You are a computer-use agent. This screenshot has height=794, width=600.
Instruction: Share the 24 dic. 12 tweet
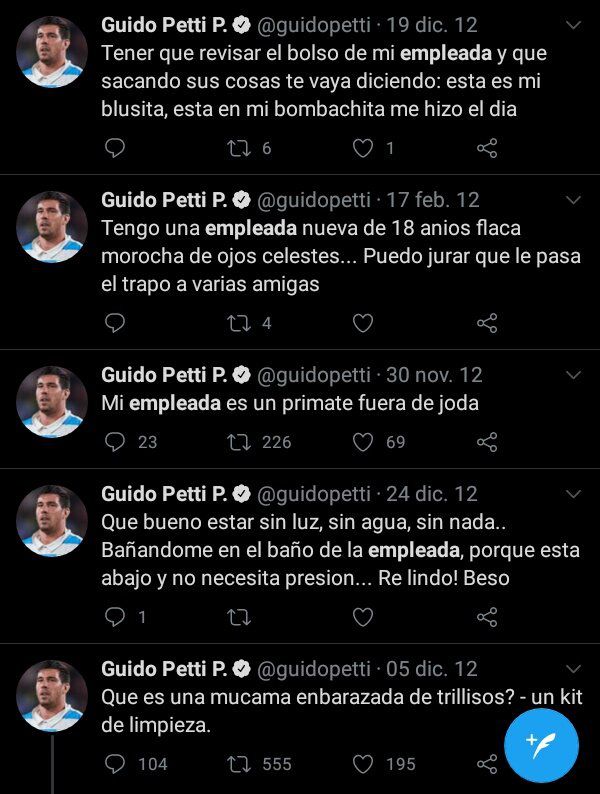tap(487, 617)
